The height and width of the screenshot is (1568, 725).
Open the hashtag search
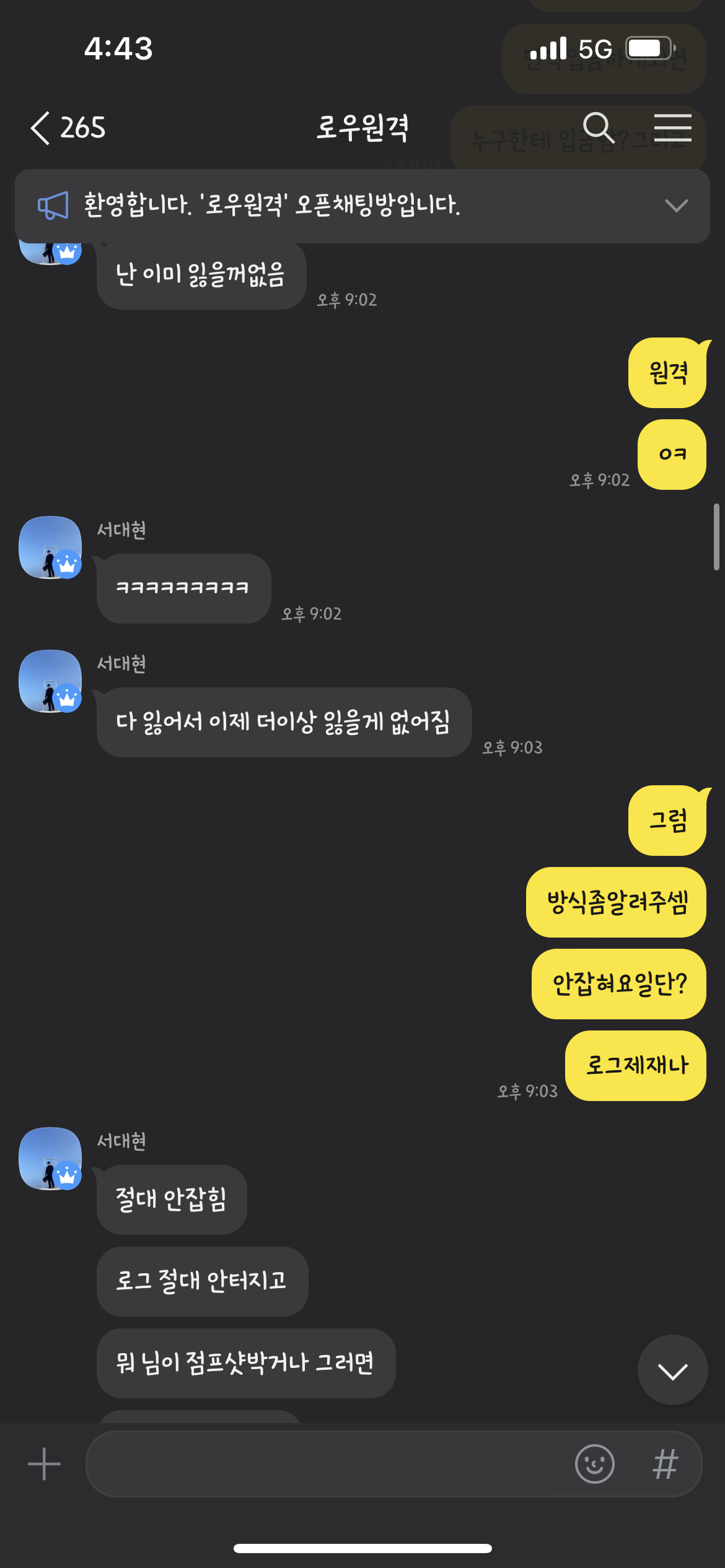tap(666, 1464)
